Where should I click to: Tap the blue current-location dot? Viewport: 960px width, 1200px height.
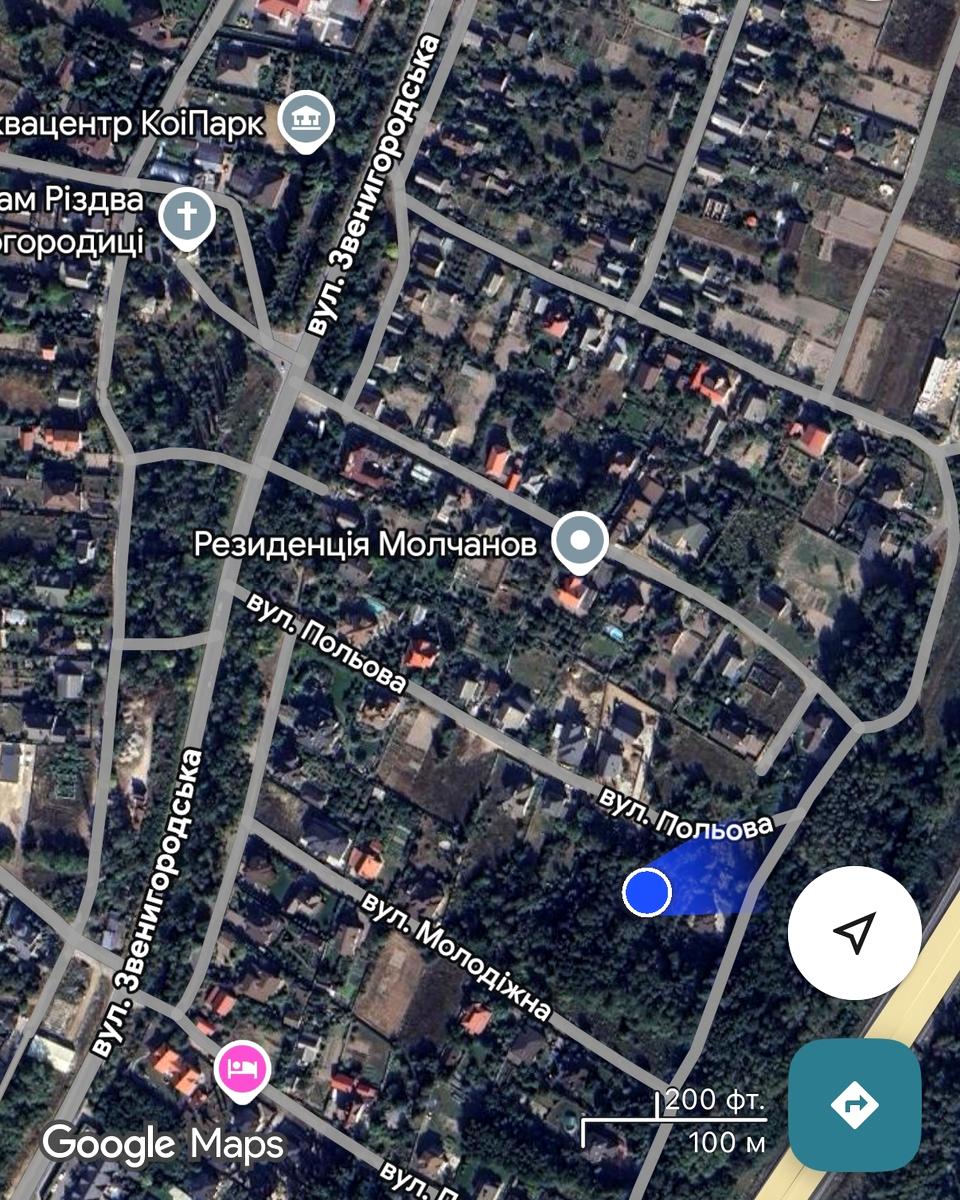click(647, 891)
